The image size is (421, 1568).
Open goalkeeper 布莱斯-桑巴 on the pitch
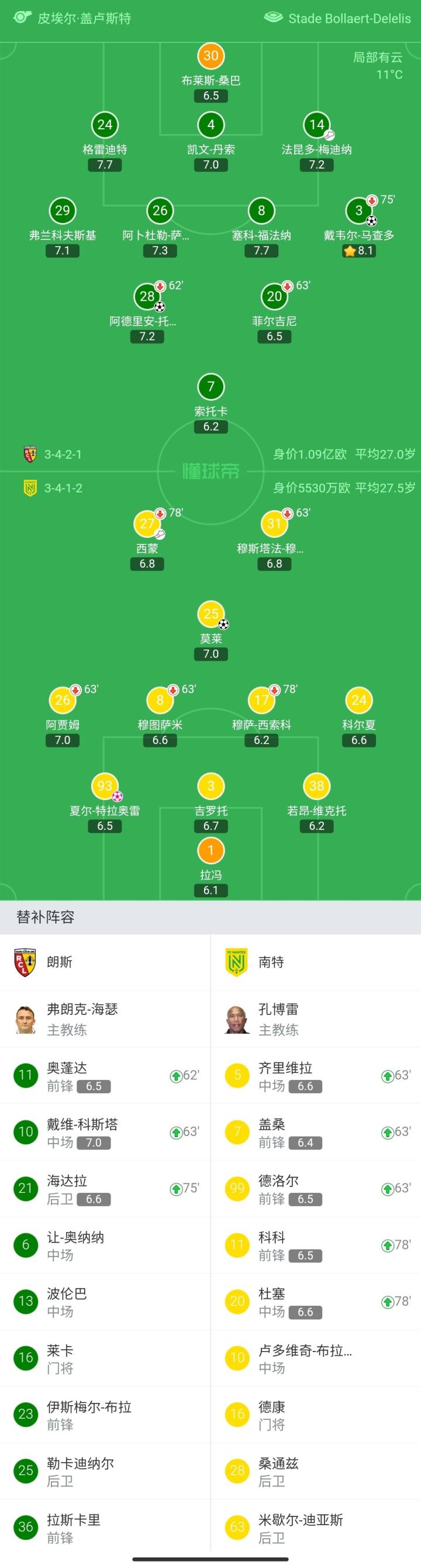click(x=210, y=72)
